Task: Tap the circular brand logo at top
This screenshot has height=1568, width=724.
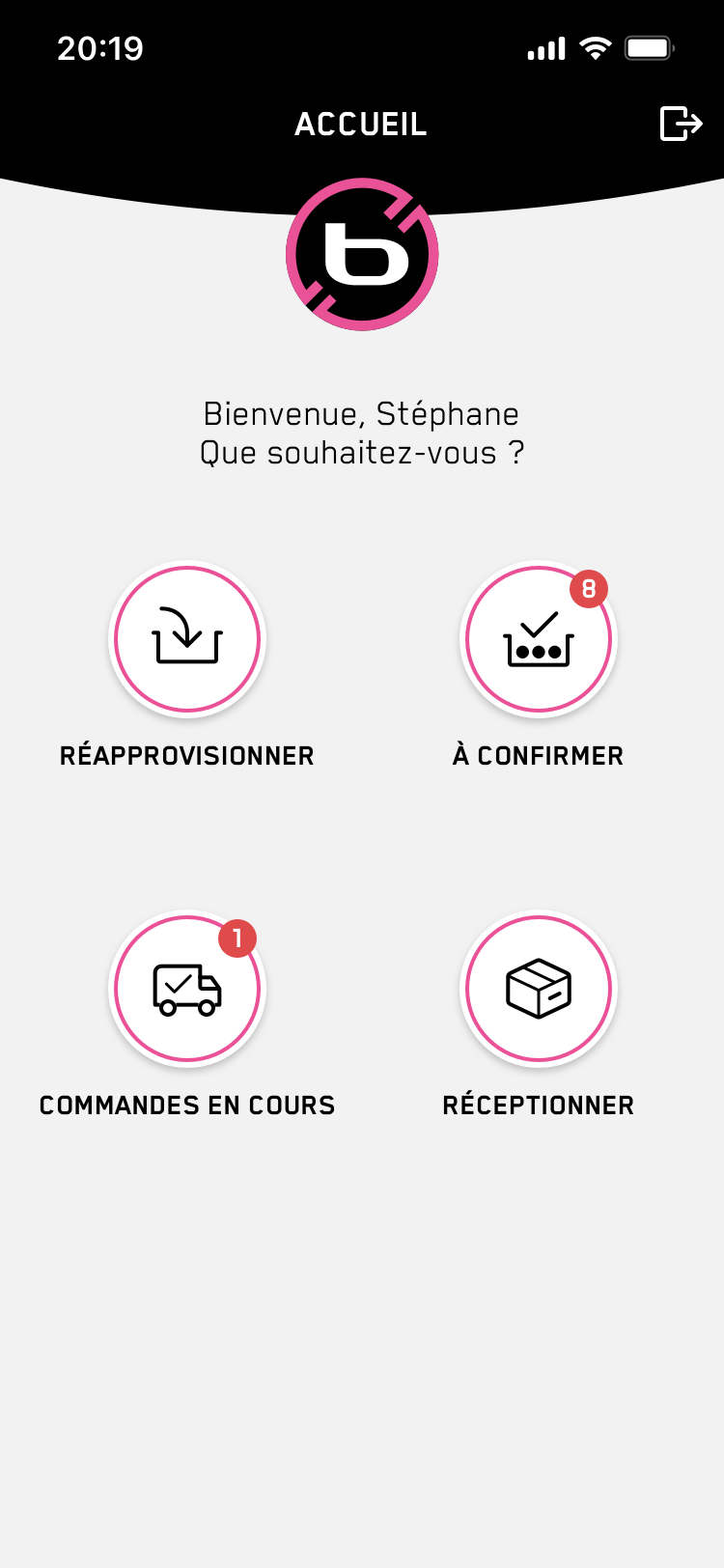Action: click(x=361, y=253)
